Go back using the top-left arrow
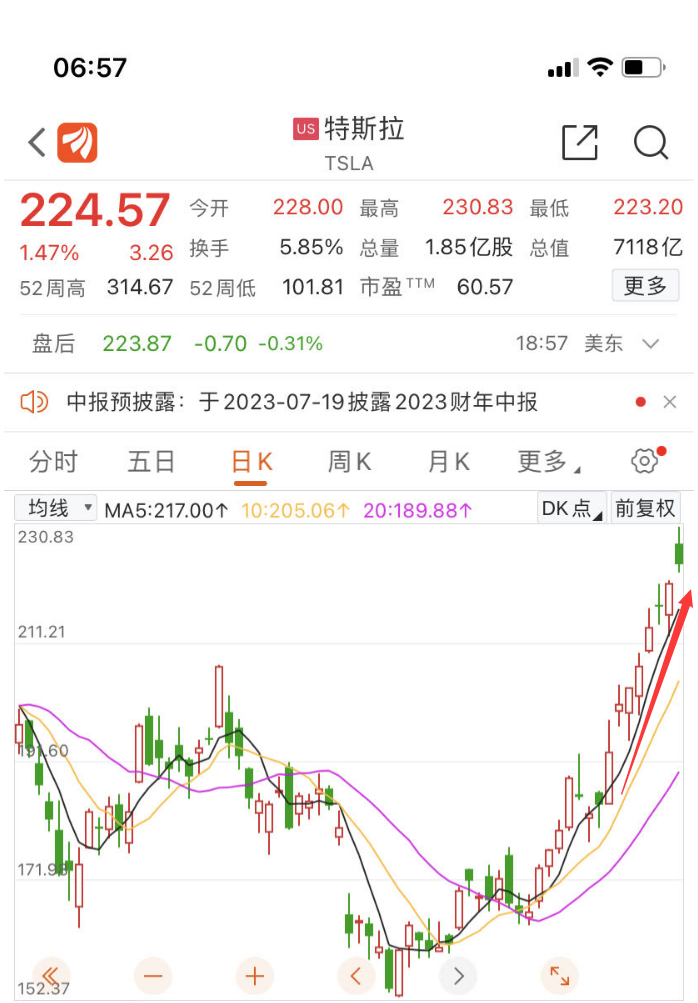The image size is (698, 1003). [x=37, y=143]
